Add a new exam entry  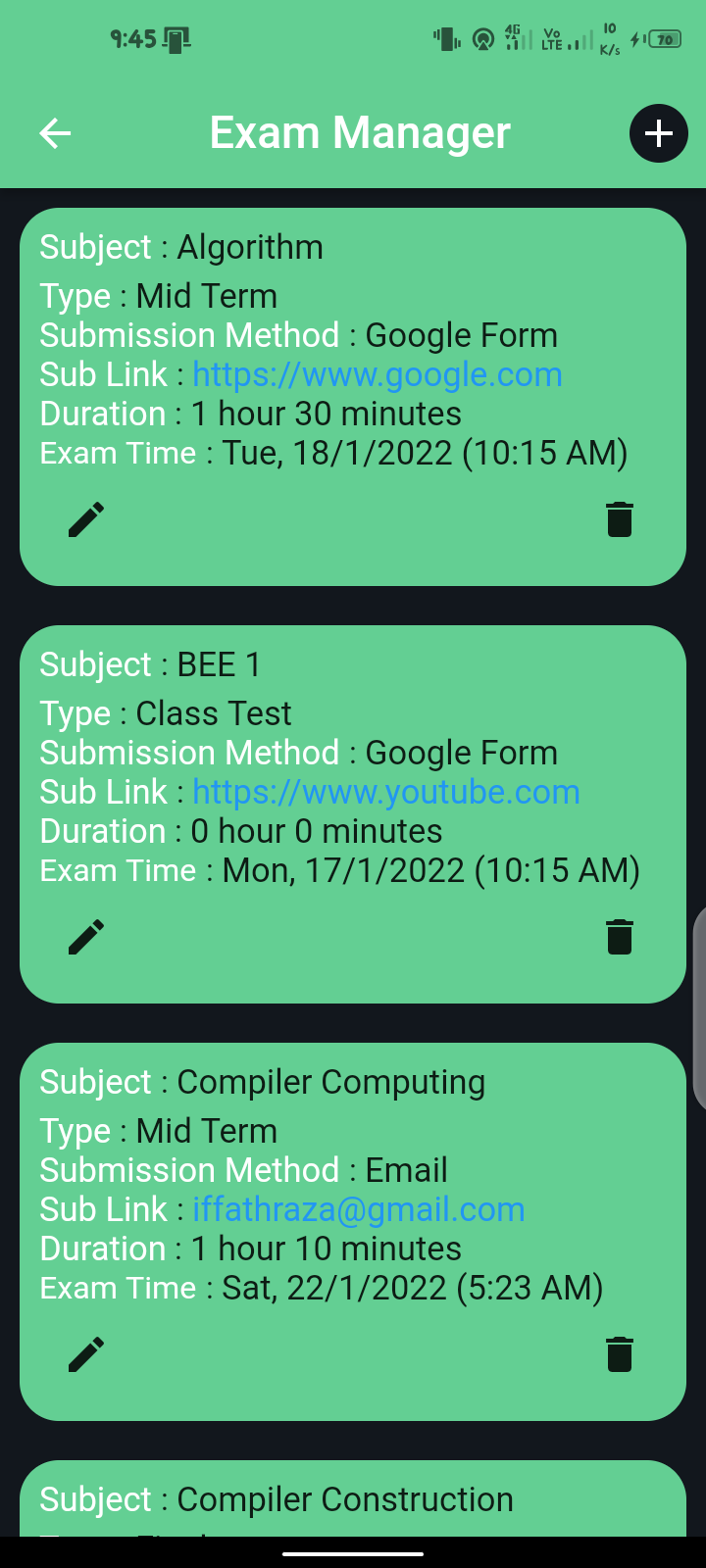tap(658, 133)
